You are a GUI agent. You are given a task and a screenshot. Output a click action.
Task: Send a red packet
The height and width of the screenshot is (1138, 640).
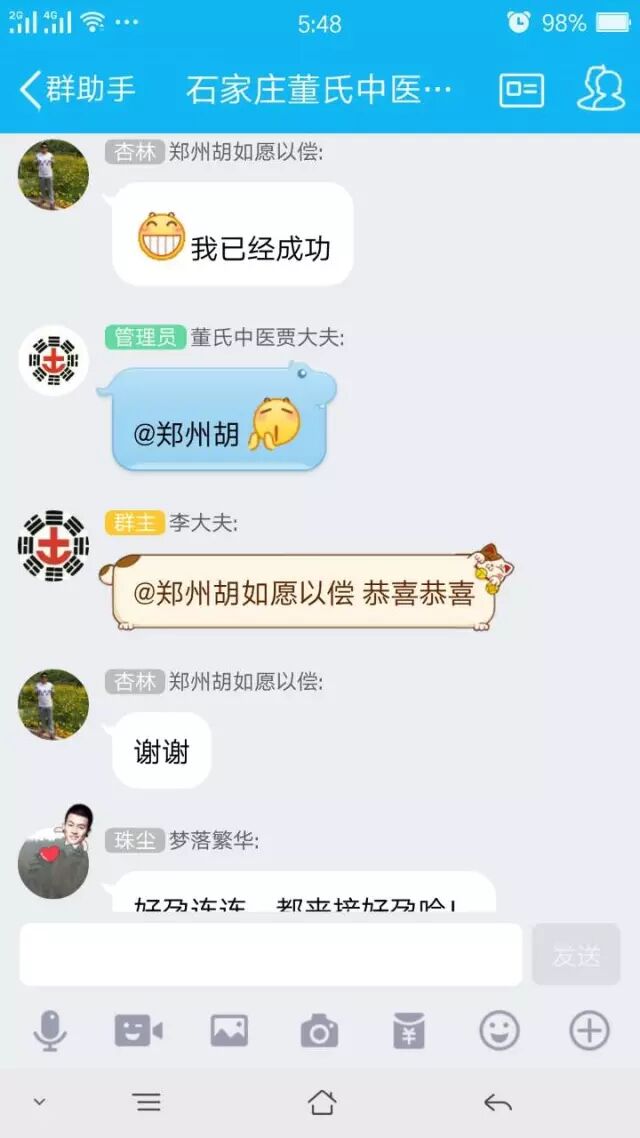[x=409, y=1031]
